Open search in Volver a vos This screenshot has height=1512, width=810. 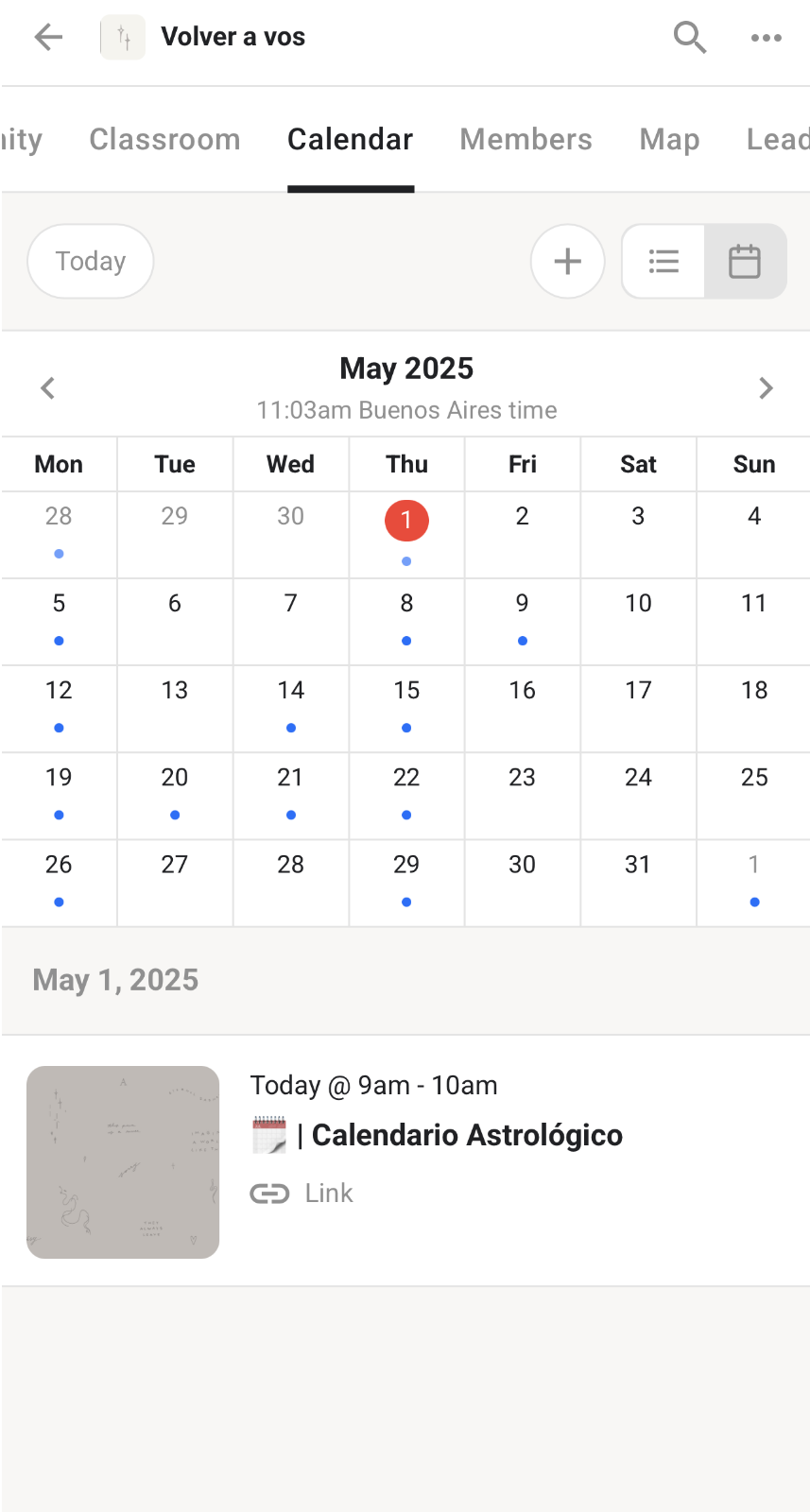pyautogui.click(x=690, y=37)
